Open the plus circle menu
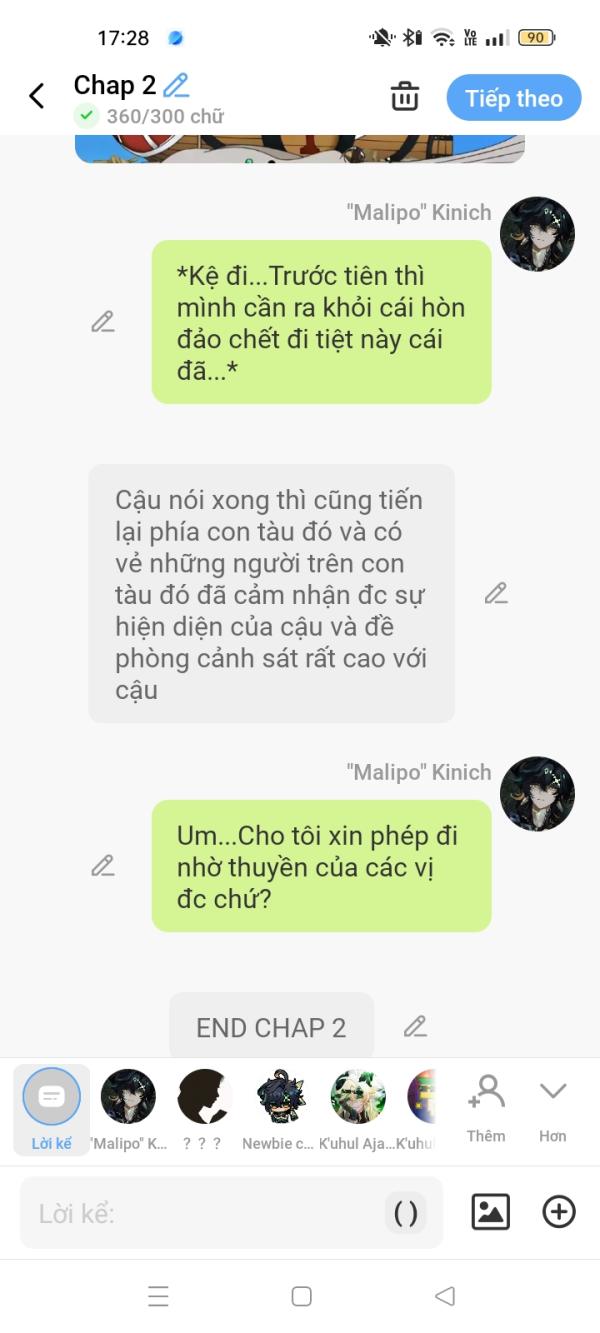 pyautogui.click(x=559, y=1212)
